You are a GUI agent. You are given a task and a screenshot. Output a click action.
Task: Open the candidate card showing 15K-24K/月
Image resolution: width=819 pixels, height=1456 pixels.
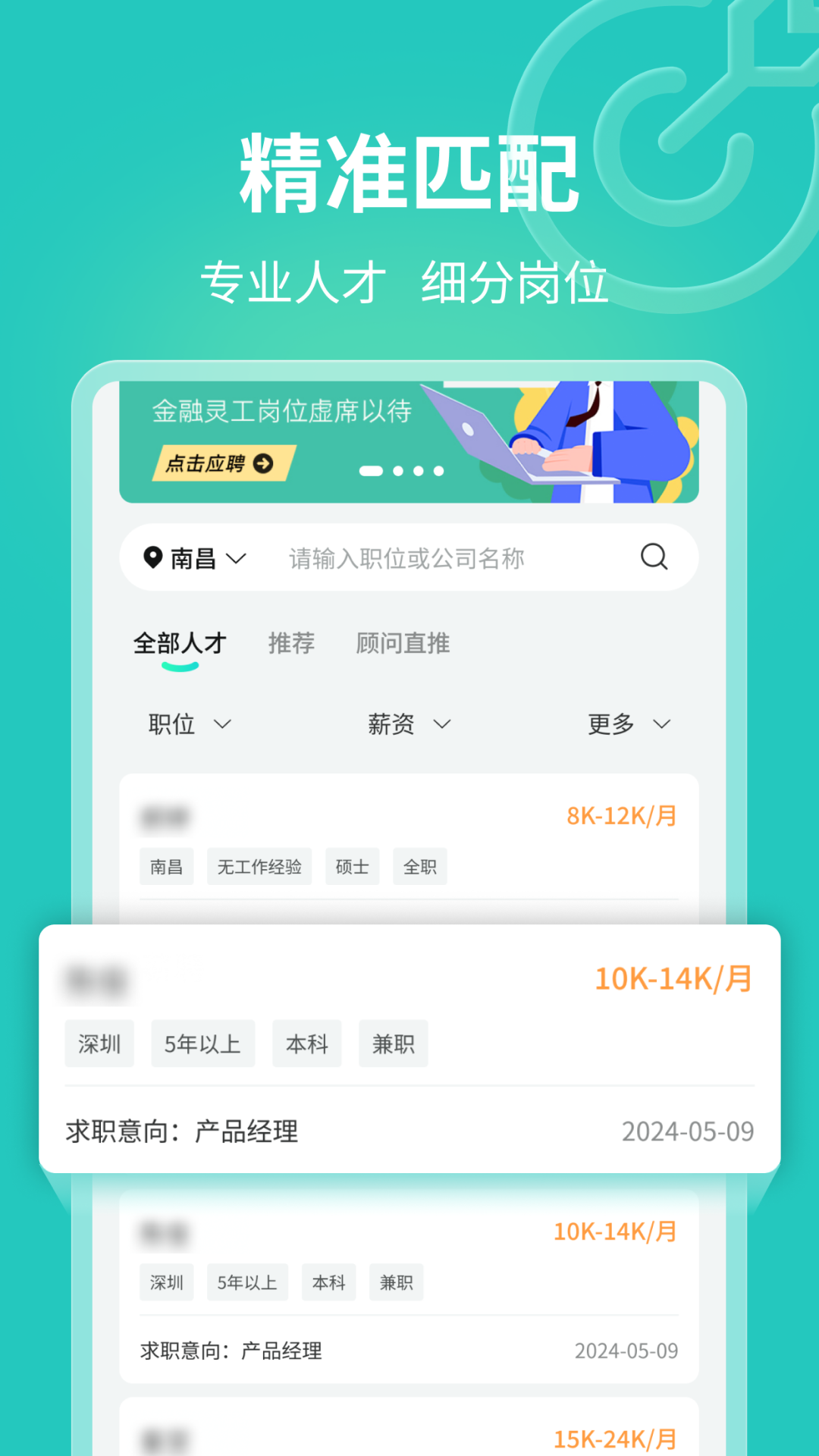(409, 1433)
